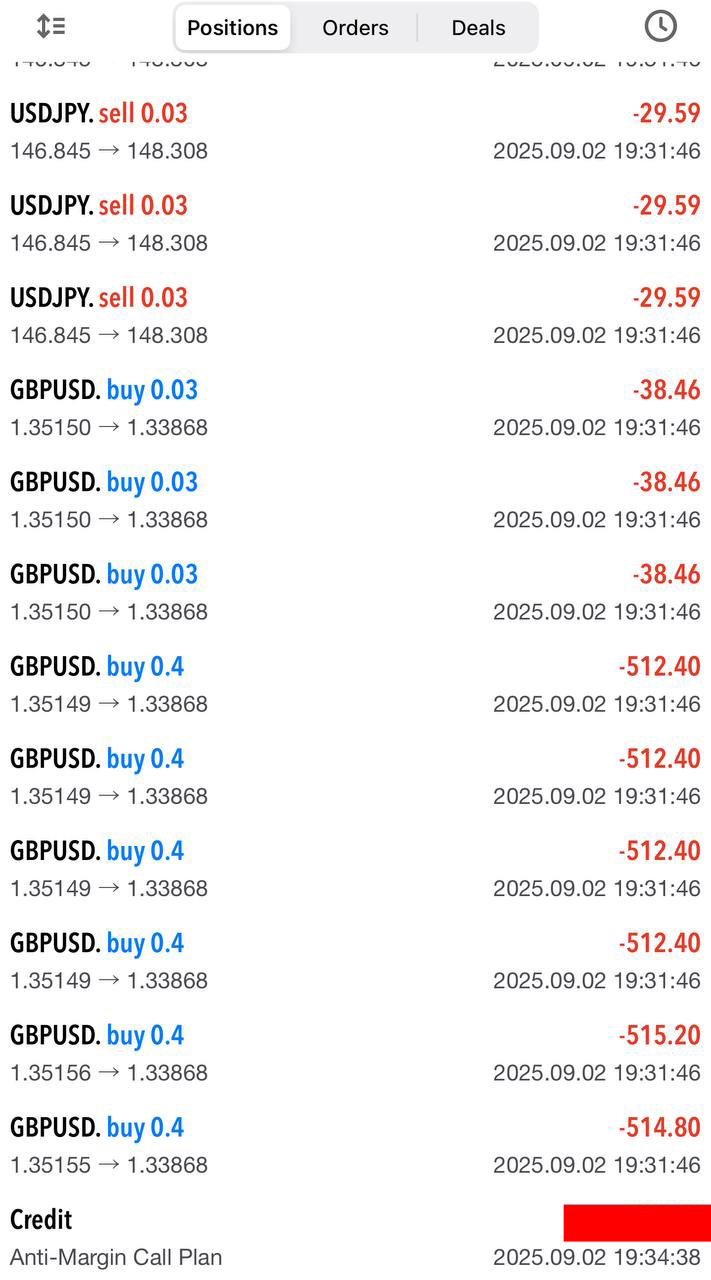Select the Positions tab

tap(233, 28)
